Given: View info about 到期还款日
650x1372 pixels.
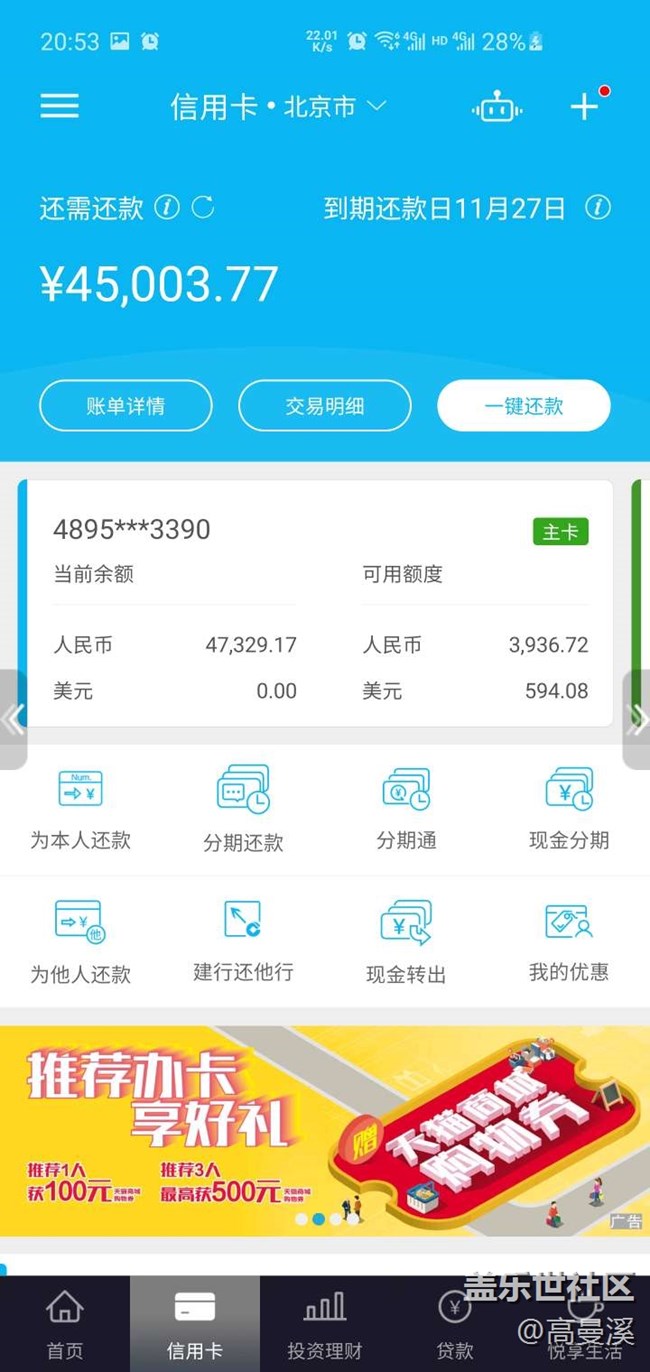Looking at the screenshot, I should (x=597, y=208).
